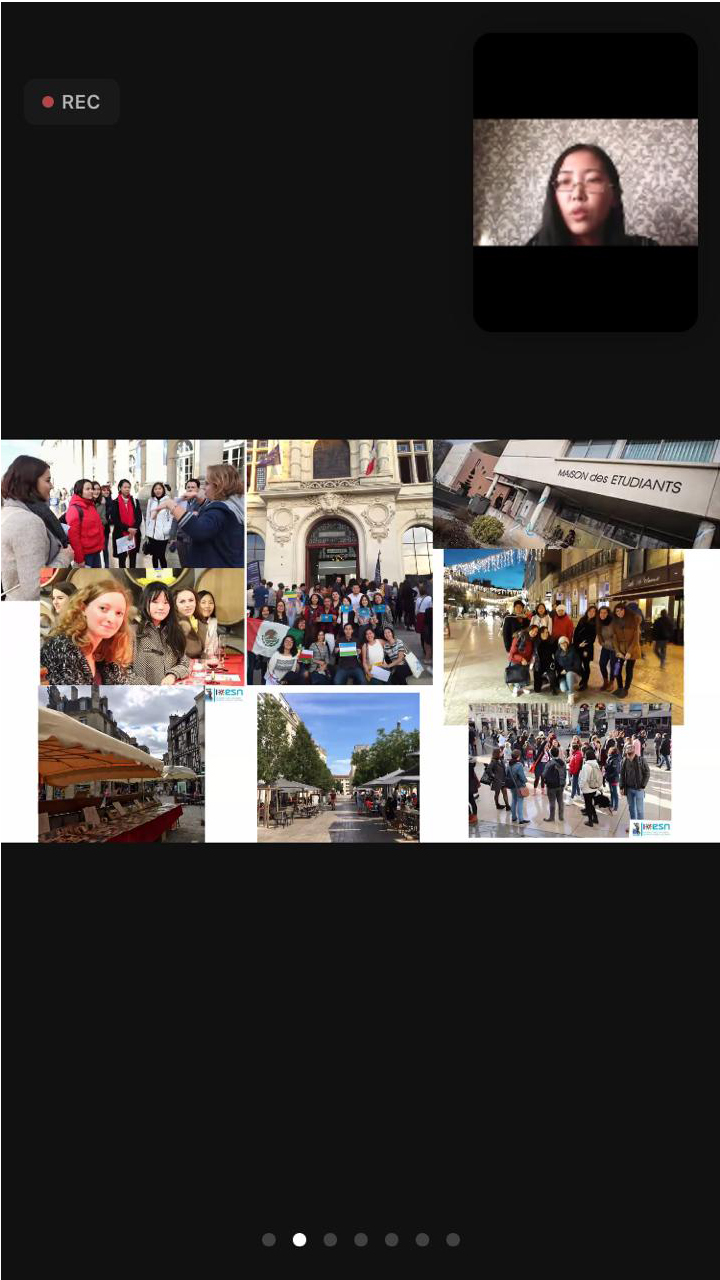The width and height of the screenshot is (720, 1280).
Task: Tap the speaker's floating video thumbnail
Action: click(x=585, y=182)
